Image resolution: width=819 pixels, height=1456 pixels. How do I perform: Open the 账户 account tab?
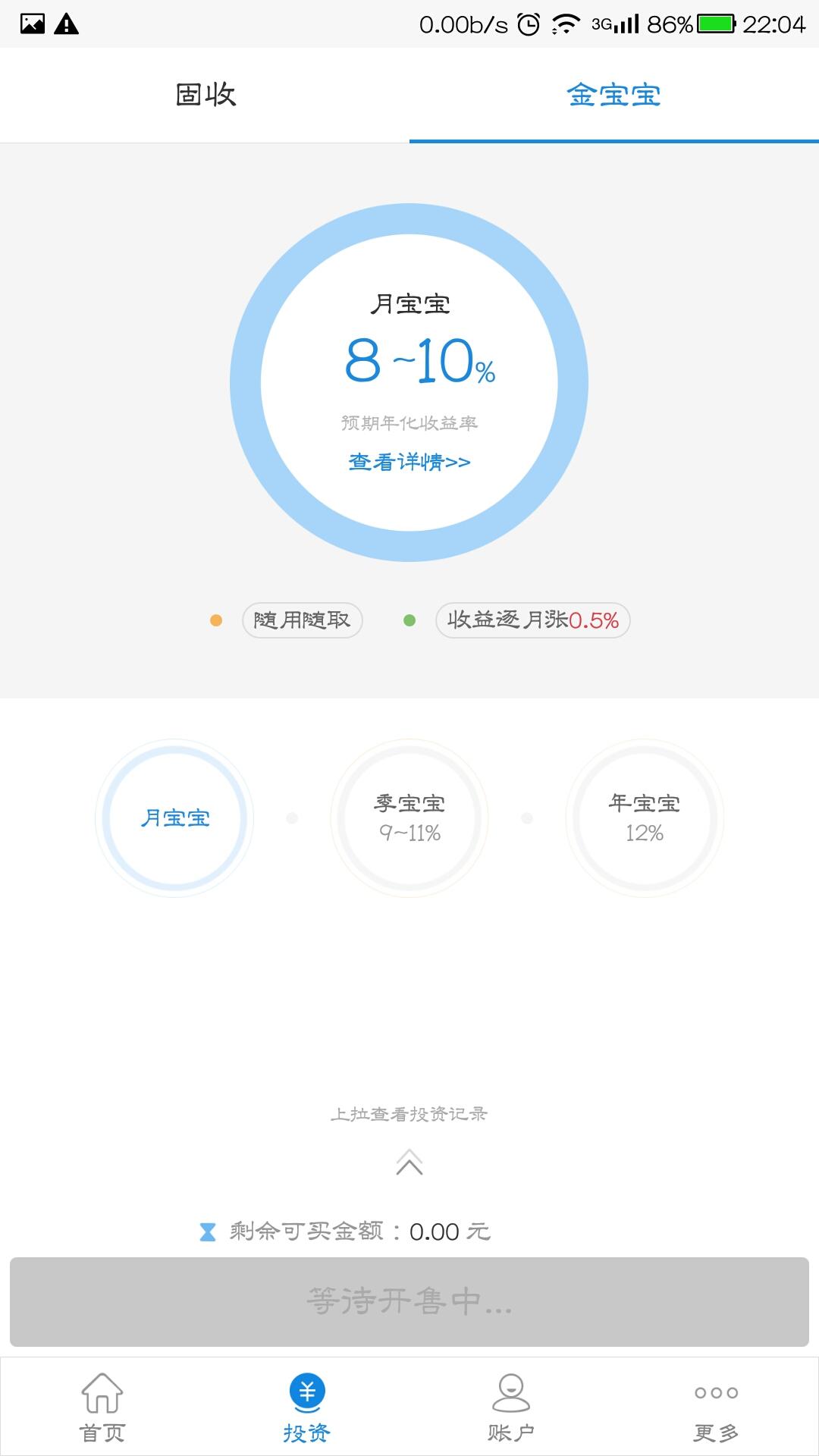(x=511, y=1407)
